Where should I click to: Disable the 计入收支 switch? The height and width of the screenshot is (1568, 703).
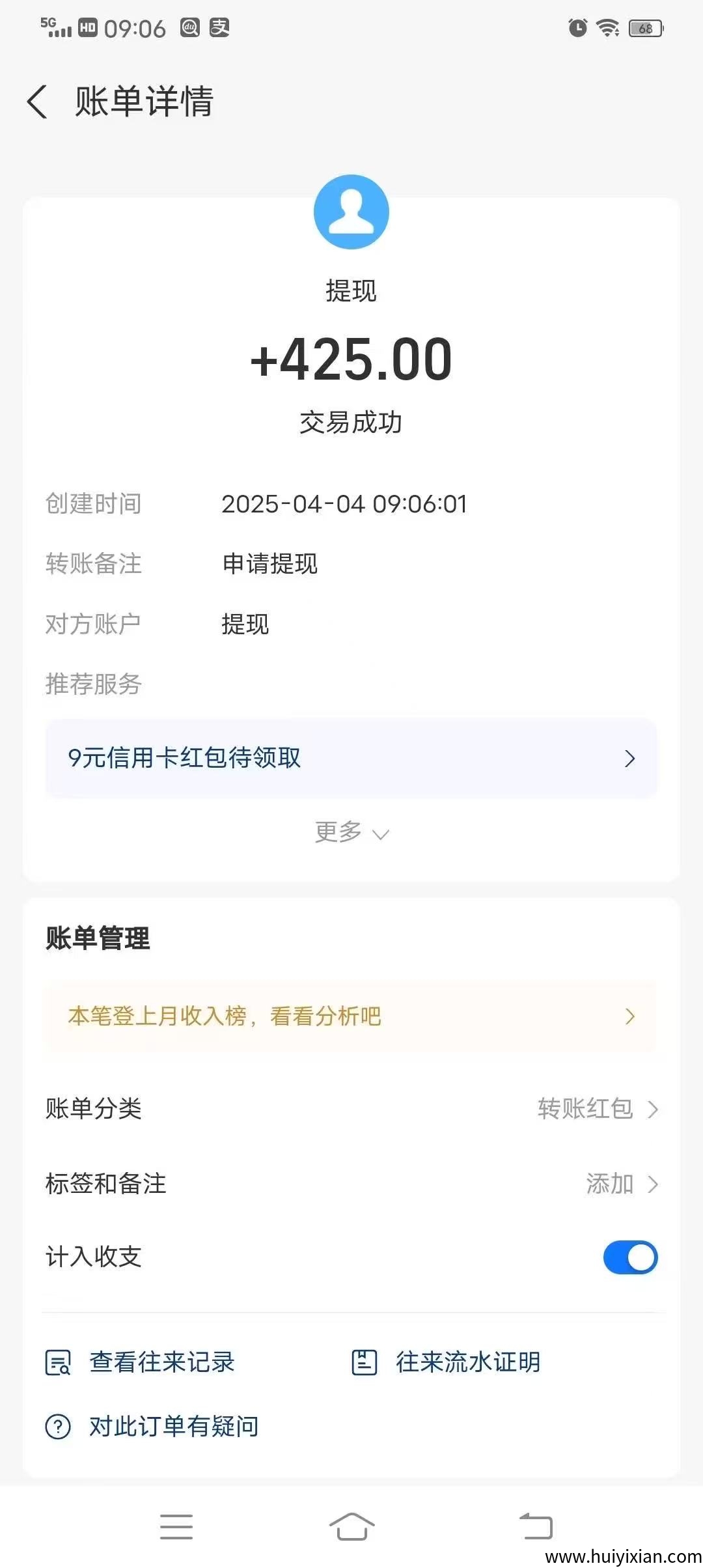pos(629,1257)
